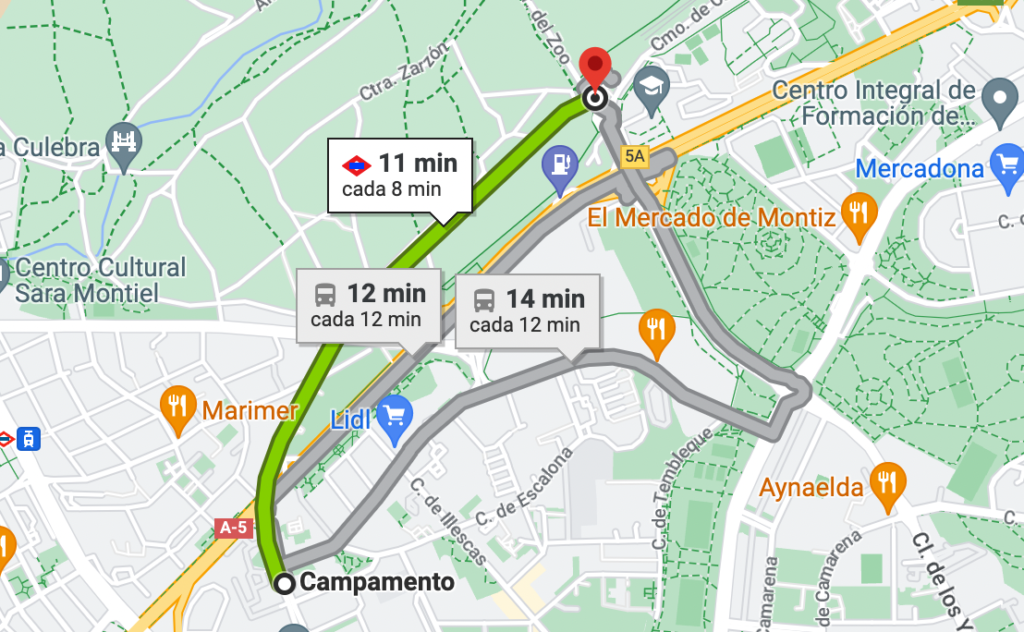This screenshot has height=632, width=1024.
Task: Open the Mercadona store marker
Action: point(1003,166)
